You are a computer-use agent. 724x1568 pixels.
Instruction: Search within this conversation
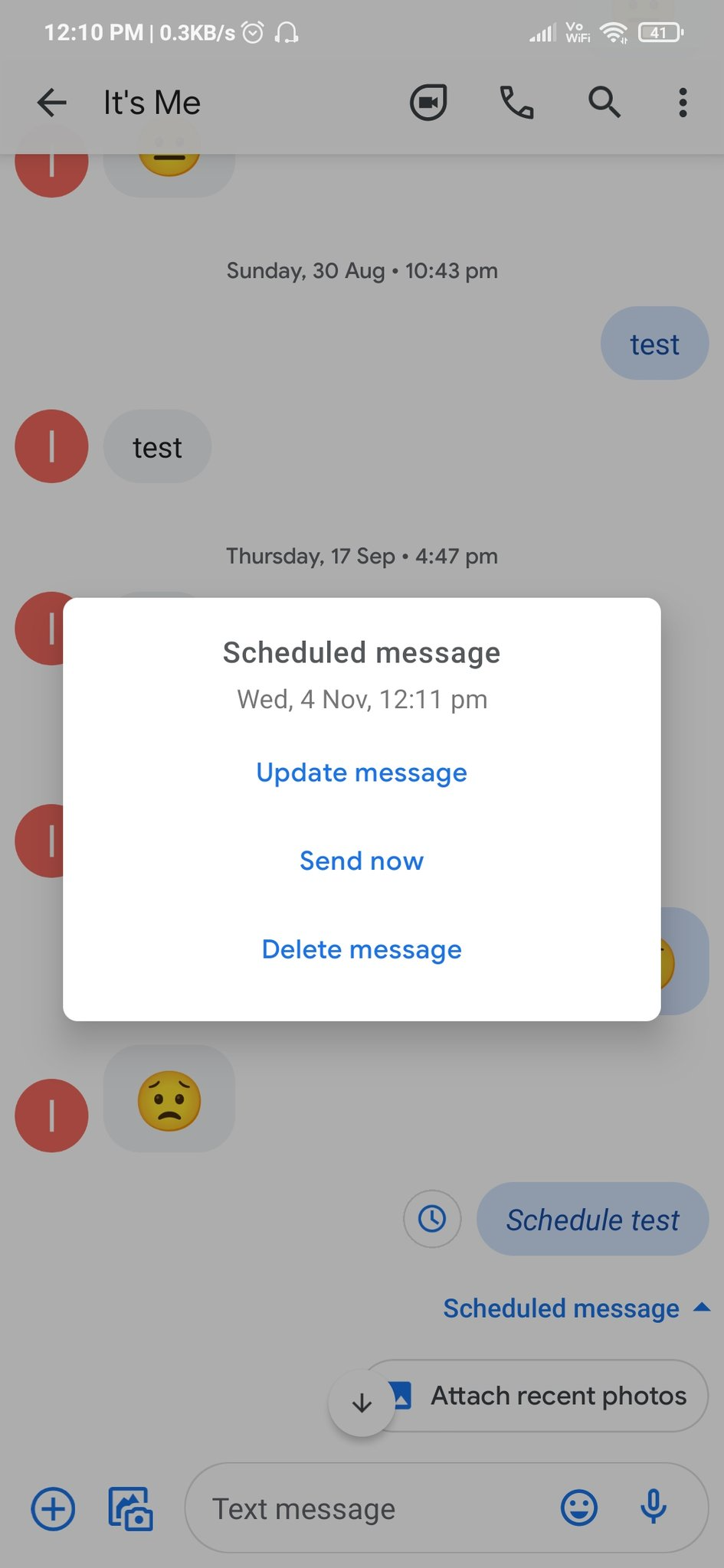click(604, 103)
